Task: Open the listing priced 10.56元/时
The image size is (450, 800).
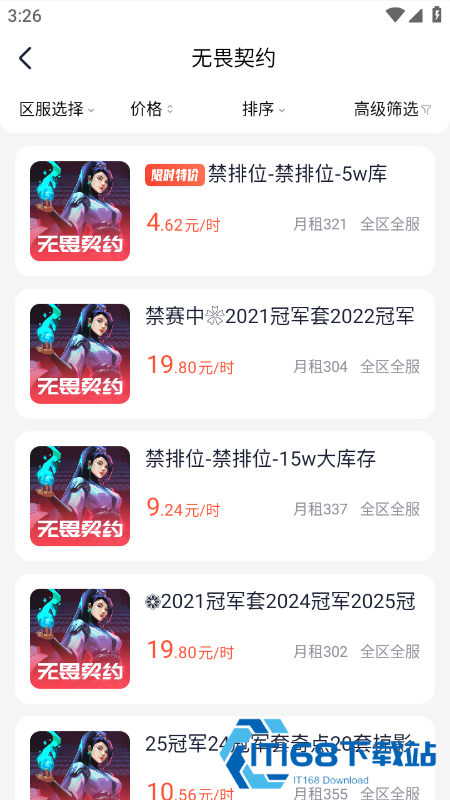Action: coord(225,758)
